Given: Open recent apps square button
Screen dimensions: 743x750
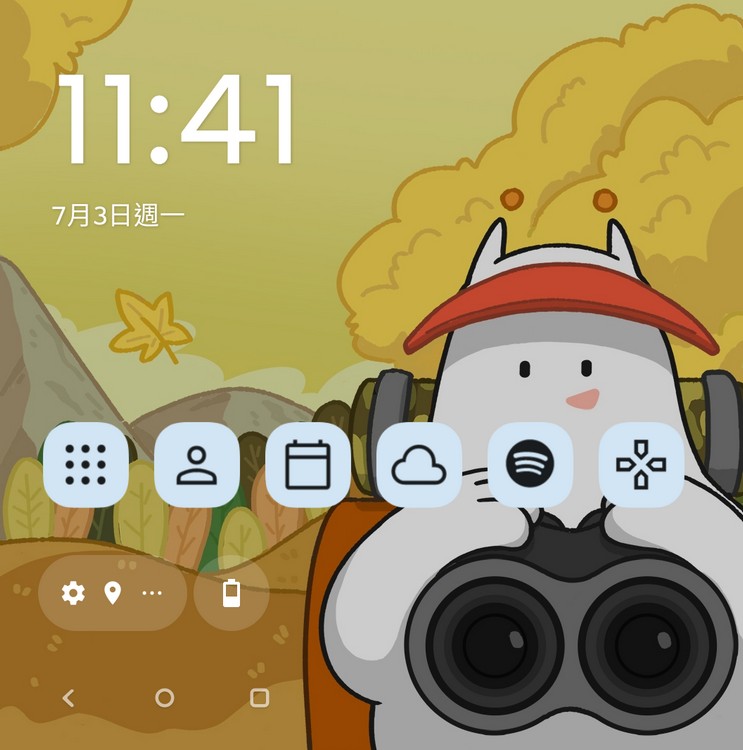Looking at the screenshot, I should (x=259, y=698).
